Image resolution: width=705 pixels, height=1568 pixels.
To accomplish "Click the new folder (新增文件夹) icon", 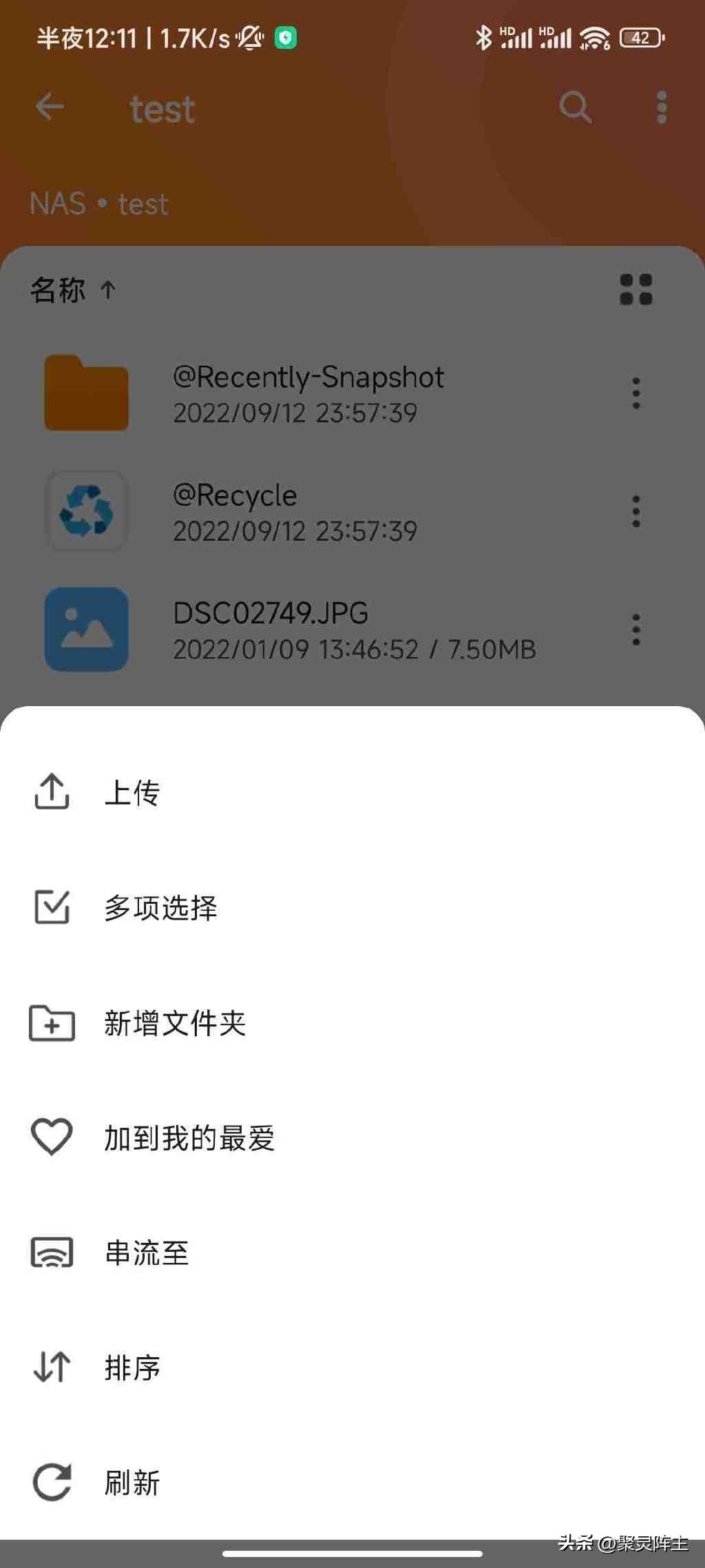I will coord(52,1024).
